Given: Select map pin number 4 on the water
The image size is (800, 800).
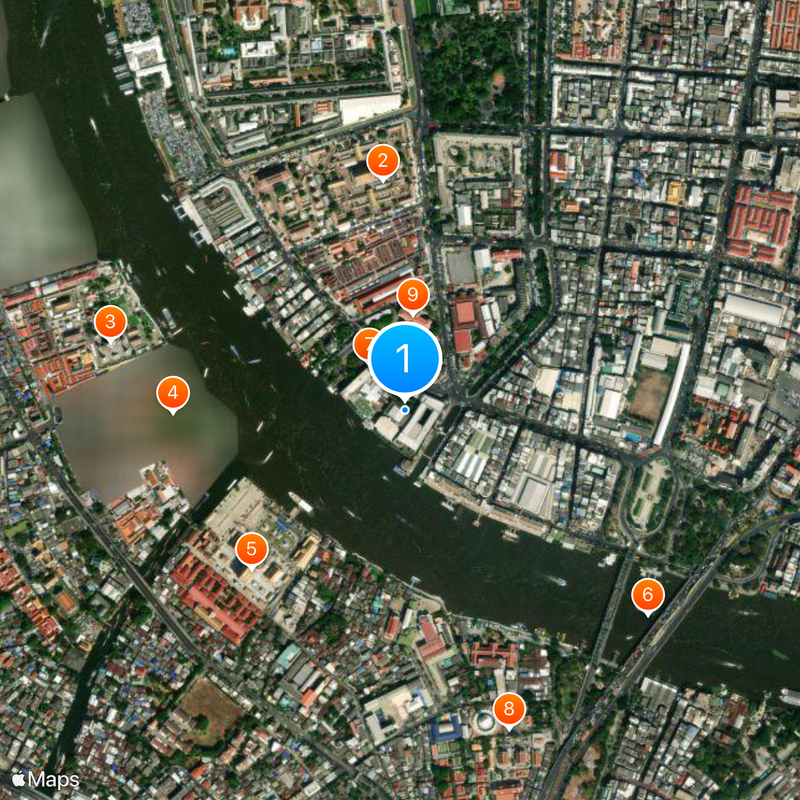Looking at the screenshot, I should click(x=173, y=392).
